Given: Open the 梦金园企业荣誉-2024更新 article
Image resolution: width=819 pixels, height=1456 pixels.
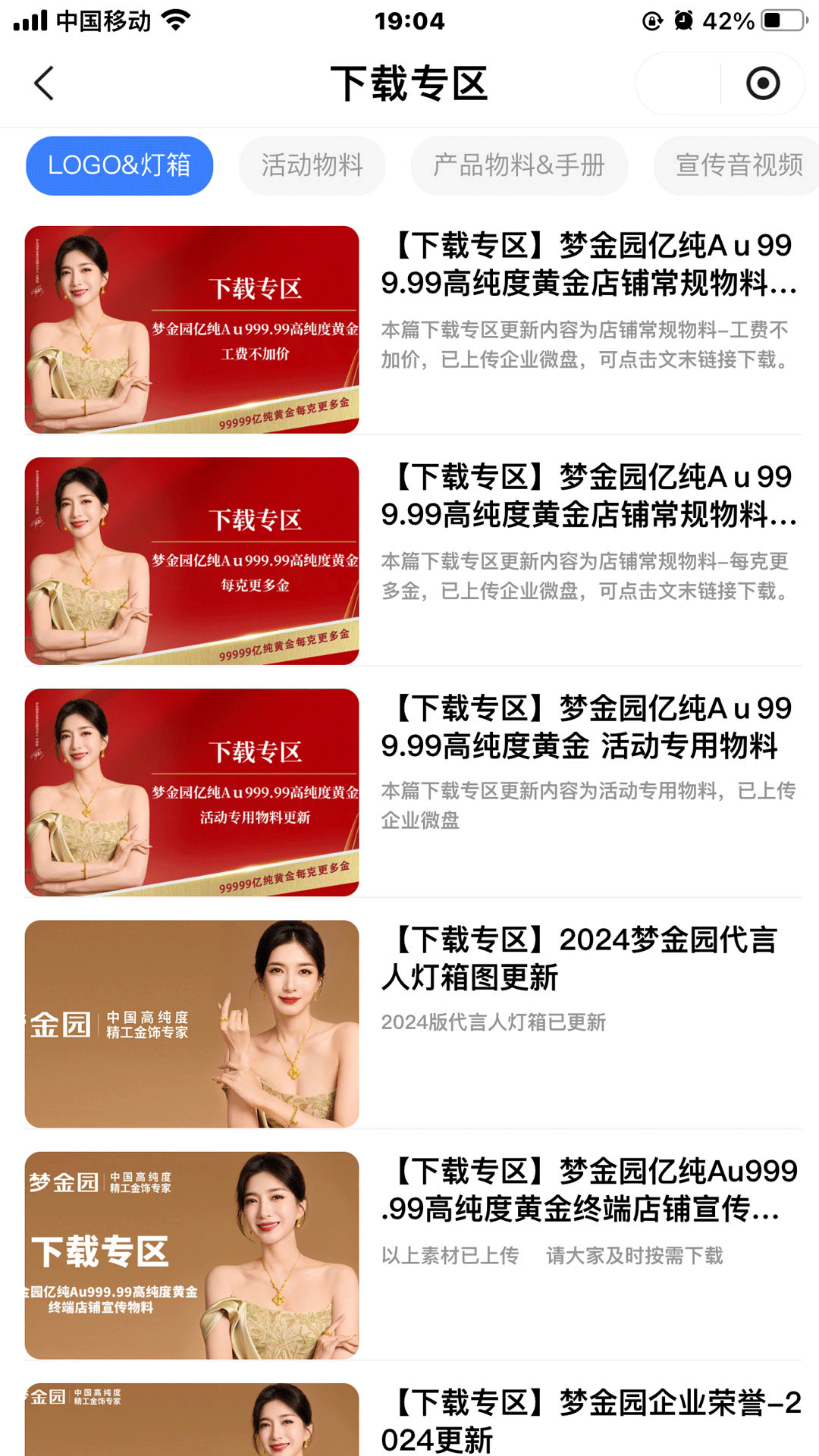Looking at the screenshot, I should [591, 1418].
